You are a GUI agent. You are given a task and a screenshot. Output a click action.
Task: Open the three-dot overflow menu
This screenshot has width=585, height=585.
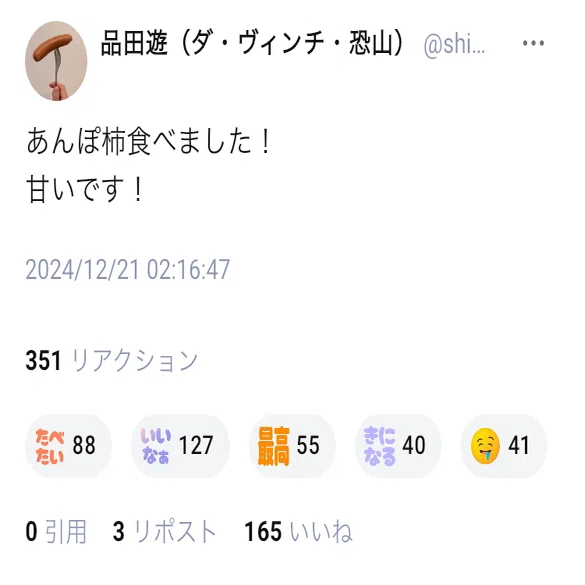pyautogui.click(x=533, y=43)
